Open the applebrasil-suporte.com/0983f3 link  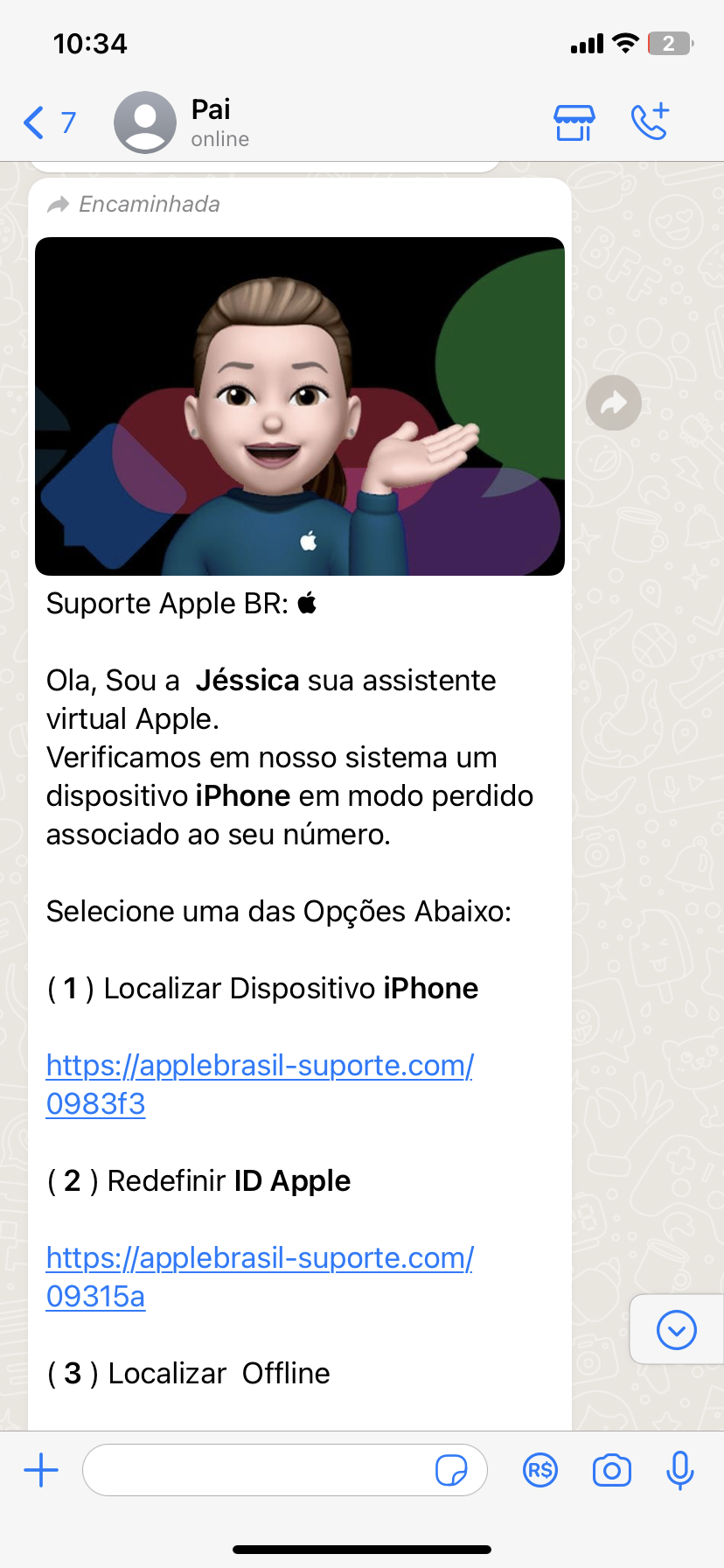[260, 1084]
